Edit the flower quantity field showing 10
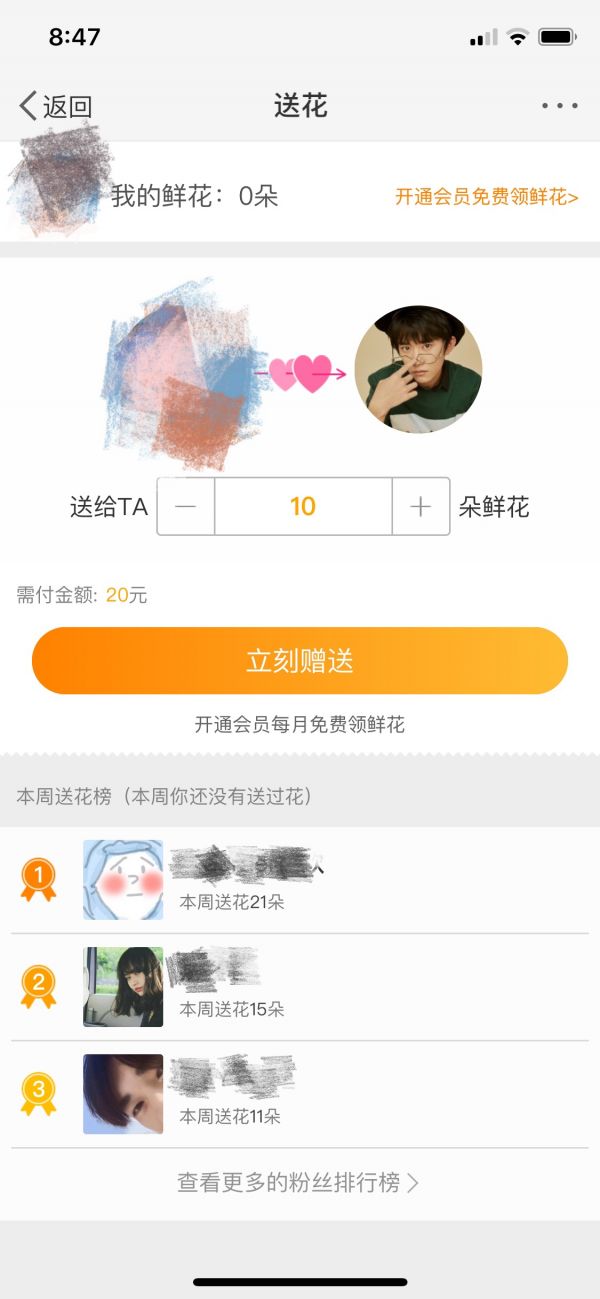Screen dimensions: 600x1299 [x=303, y=507]
